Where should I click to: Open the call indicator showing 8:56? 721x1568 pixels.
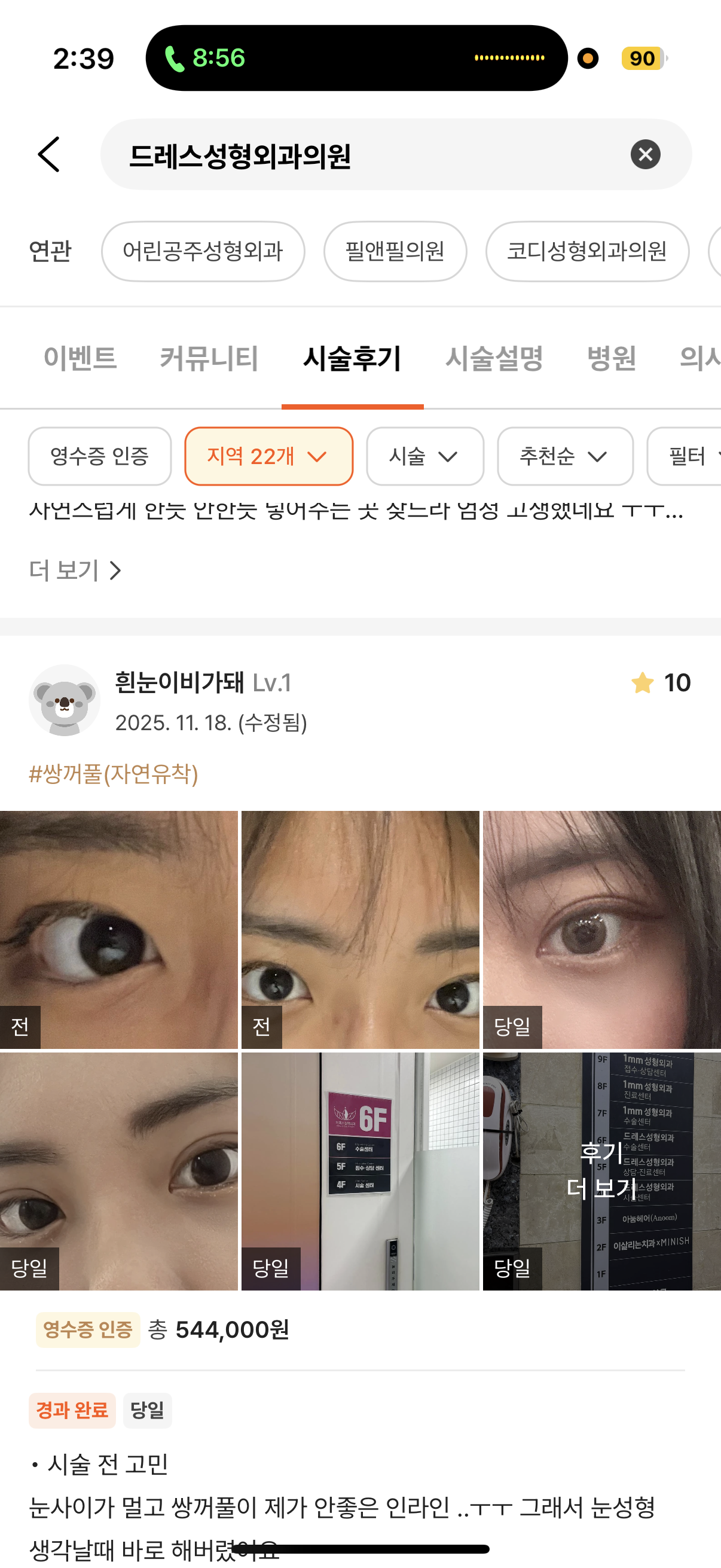point(205,59)
